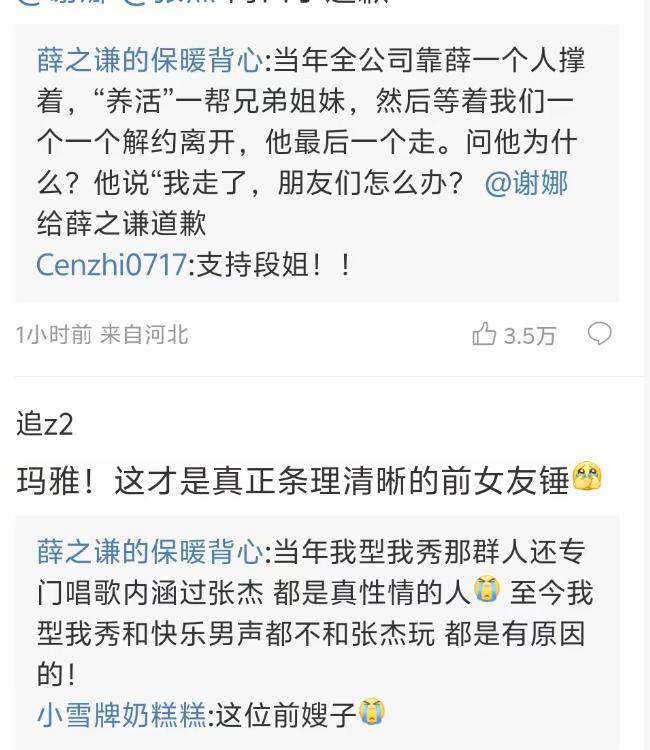Tap 薛之谦的保暖背心 in the 当年我型我秀 reply

[150, 551]
